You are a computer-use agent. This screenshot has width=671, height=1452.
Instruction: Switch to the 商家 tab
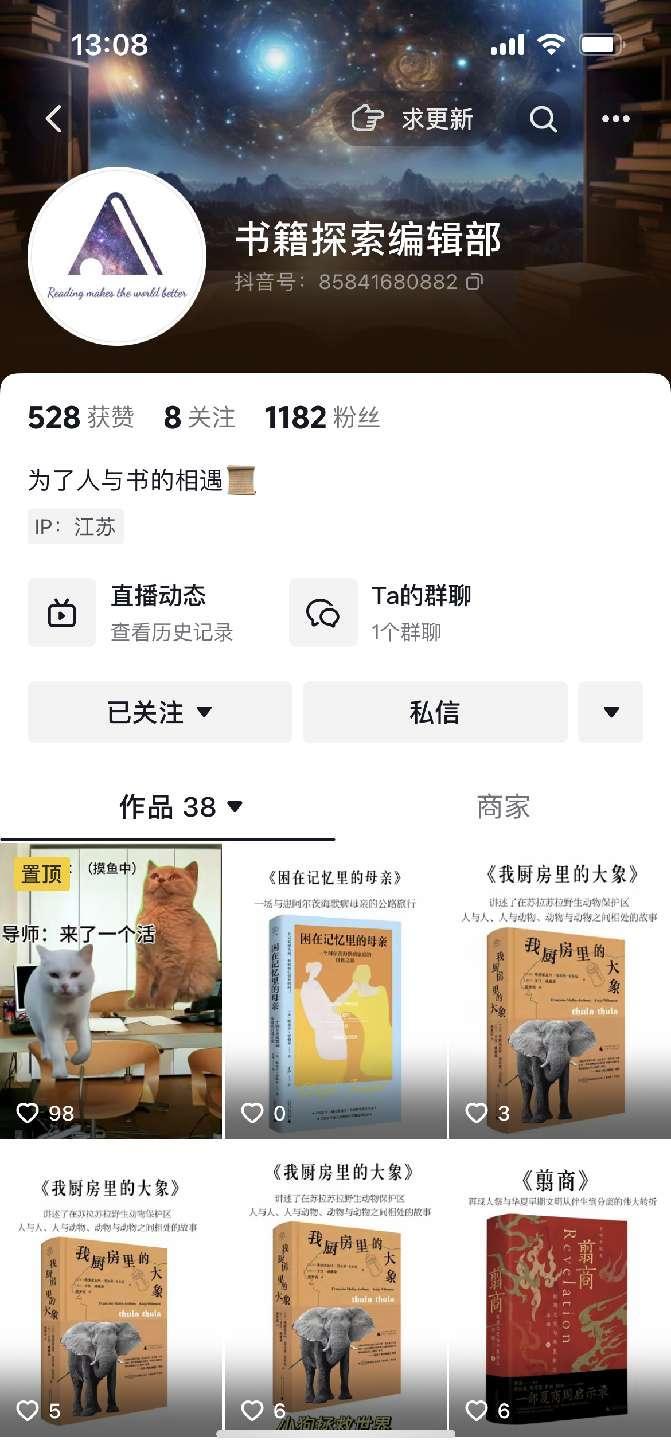[x=503, y=807]
